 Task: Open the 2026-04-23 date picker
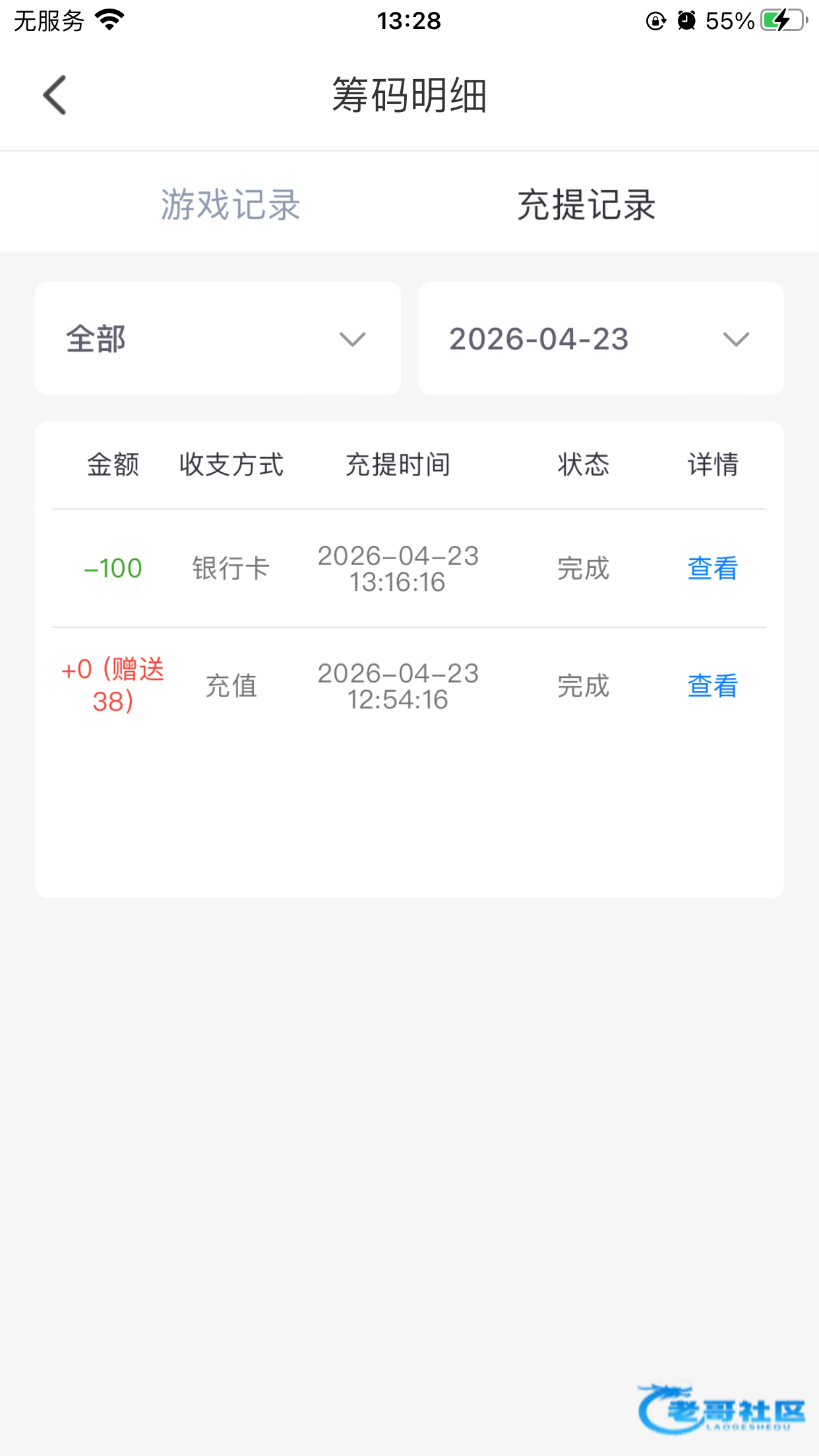[x=601, y=339]
